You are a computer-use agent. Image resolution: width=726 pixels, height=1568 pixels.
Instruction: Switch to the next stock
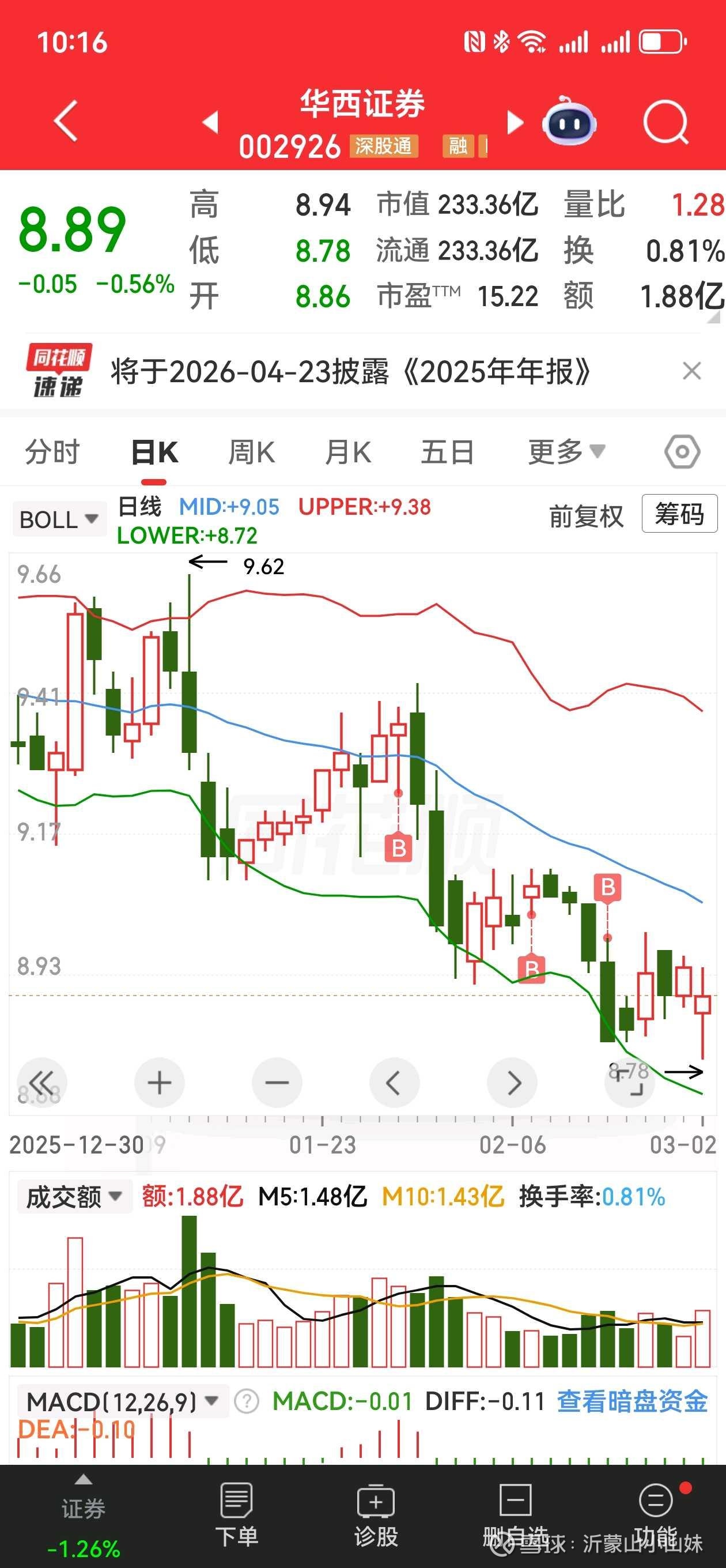click(514, 122)
